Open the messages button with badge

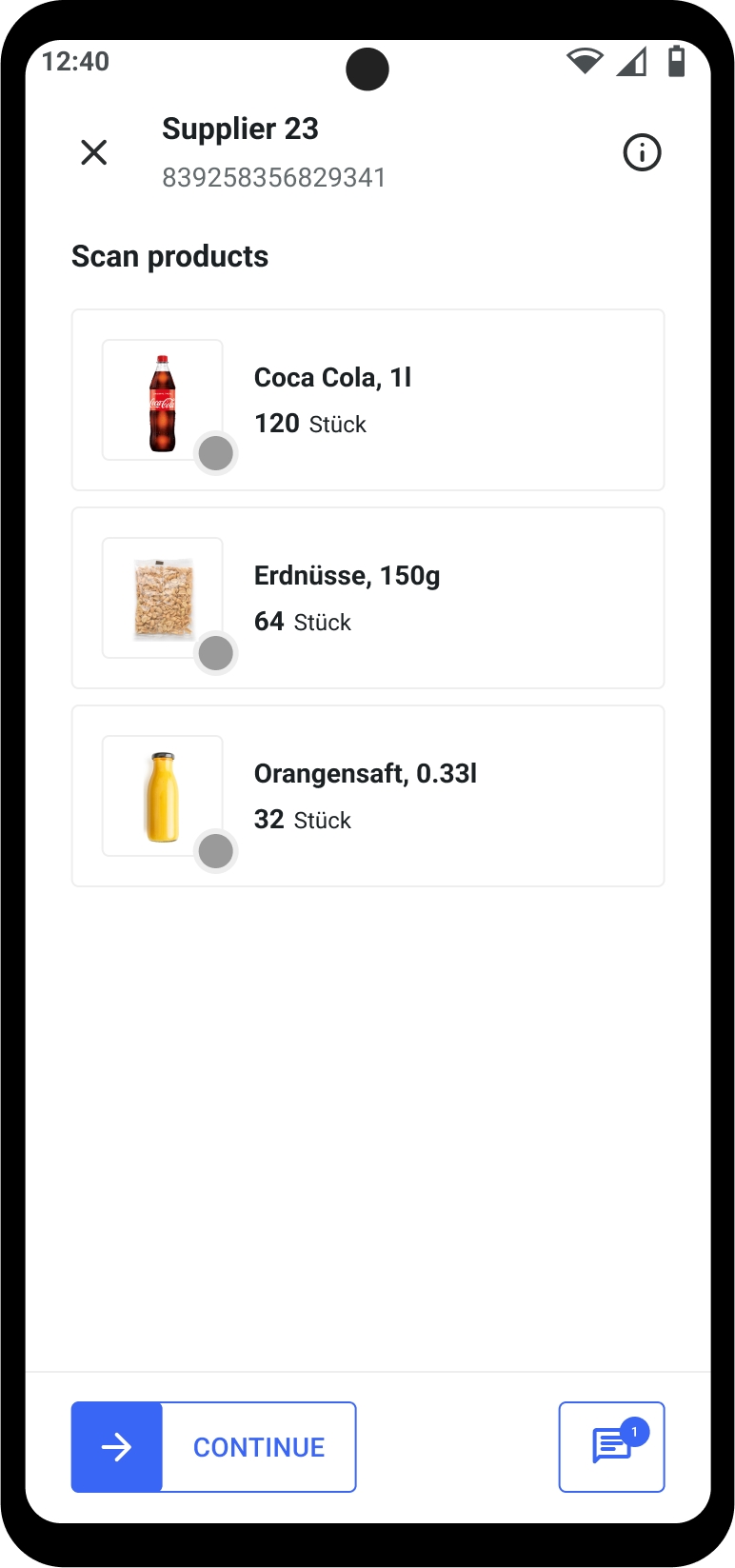pyautogui.click(x=611, y=1447)
